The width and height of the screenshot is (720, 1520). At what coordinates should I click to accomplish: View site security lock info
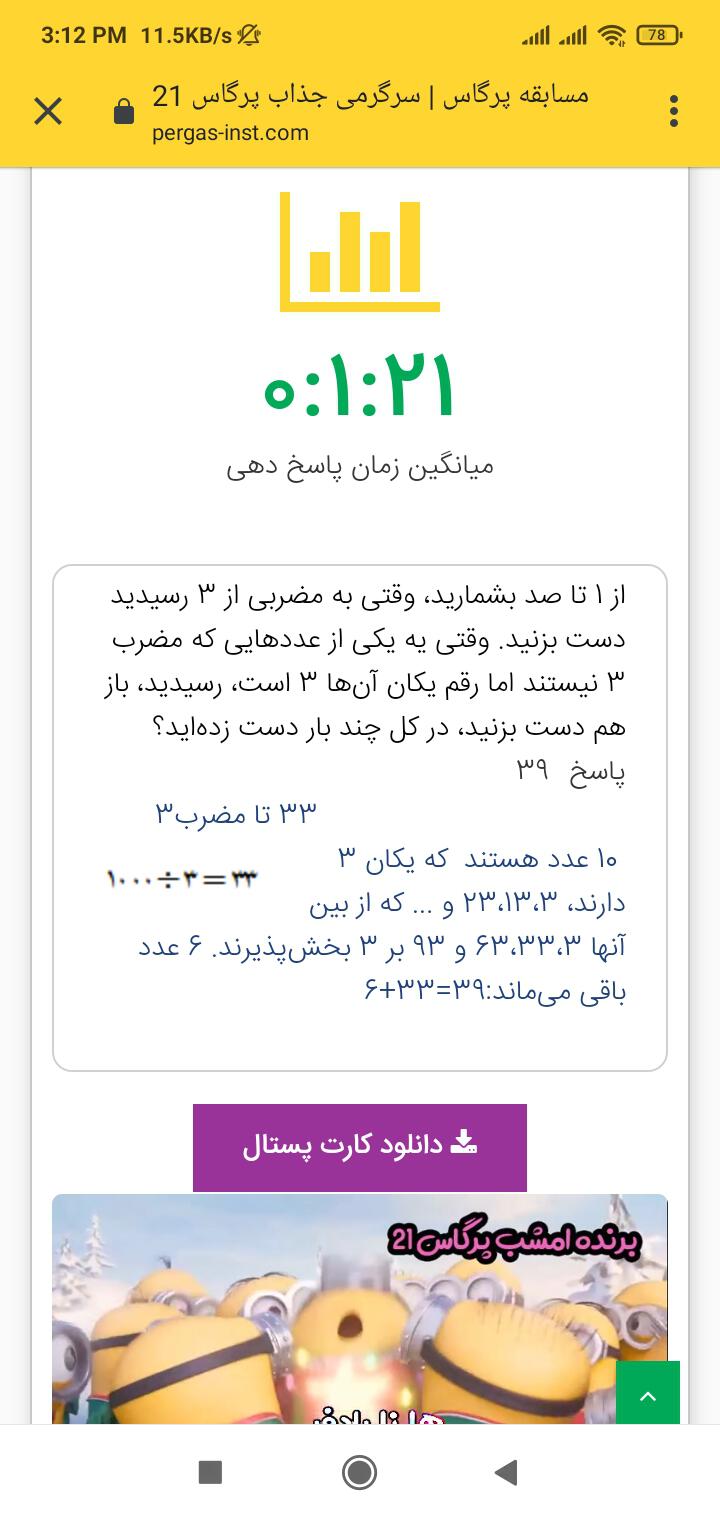[124, 112]
